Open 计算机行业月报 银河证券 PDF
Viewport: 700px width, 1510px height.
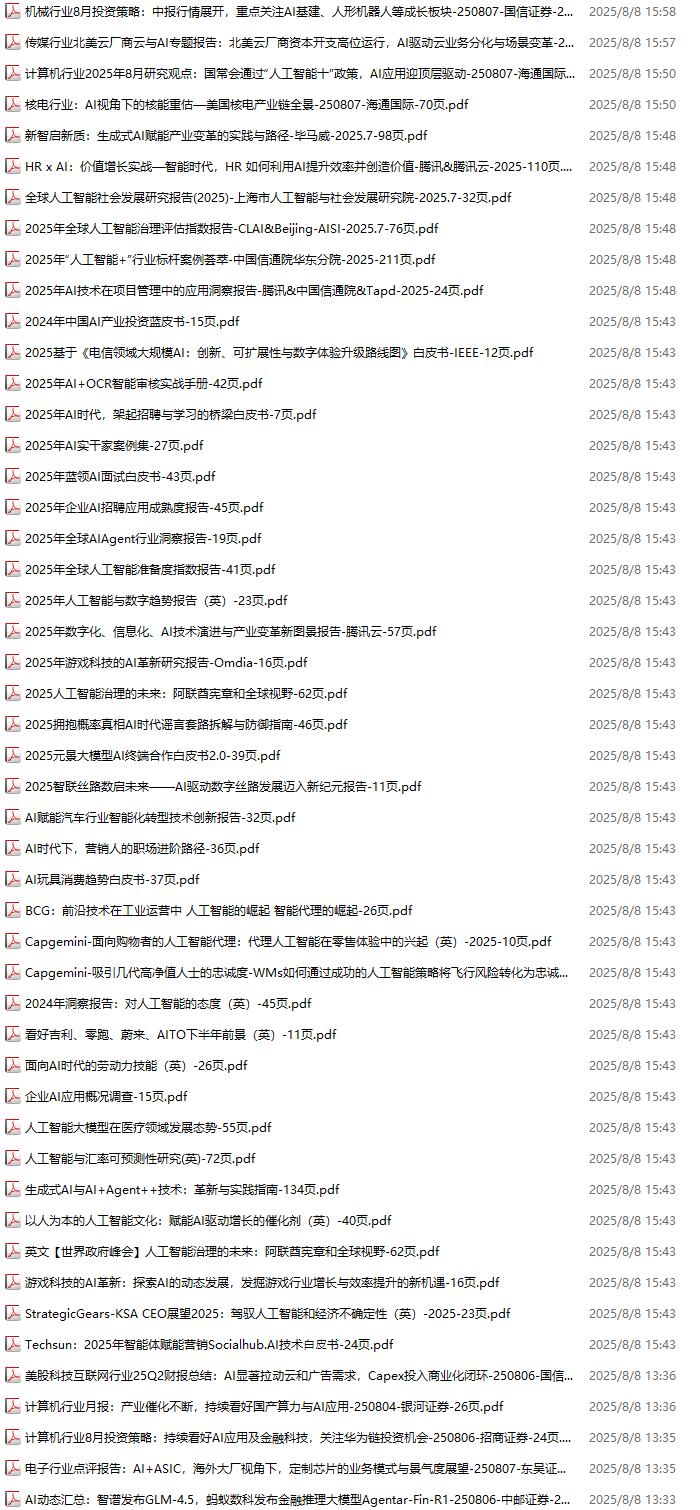[264, 1407]
